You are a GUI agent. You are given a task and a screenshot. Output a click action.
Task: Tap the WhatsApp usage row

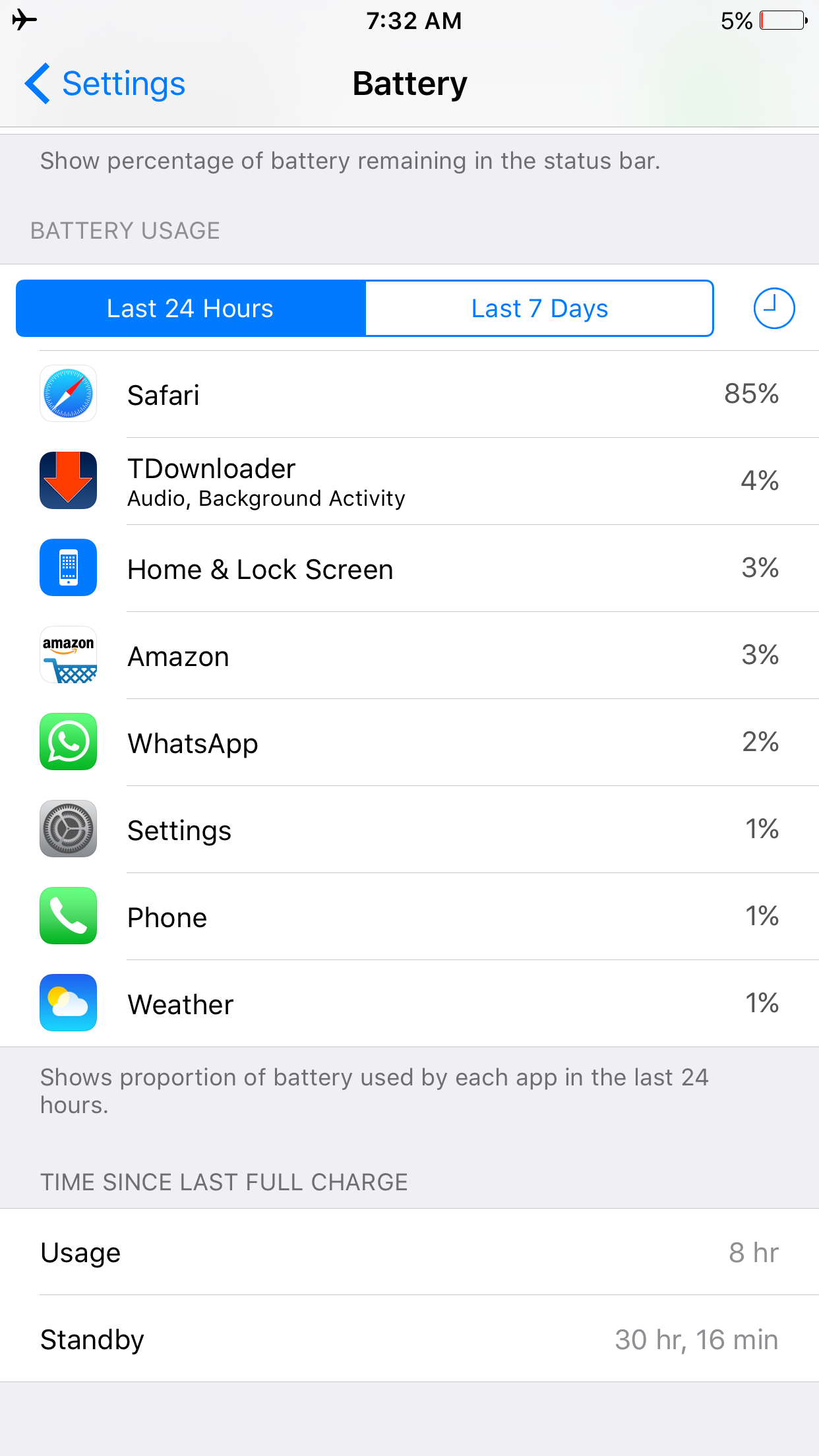click(x=409, y=743)
